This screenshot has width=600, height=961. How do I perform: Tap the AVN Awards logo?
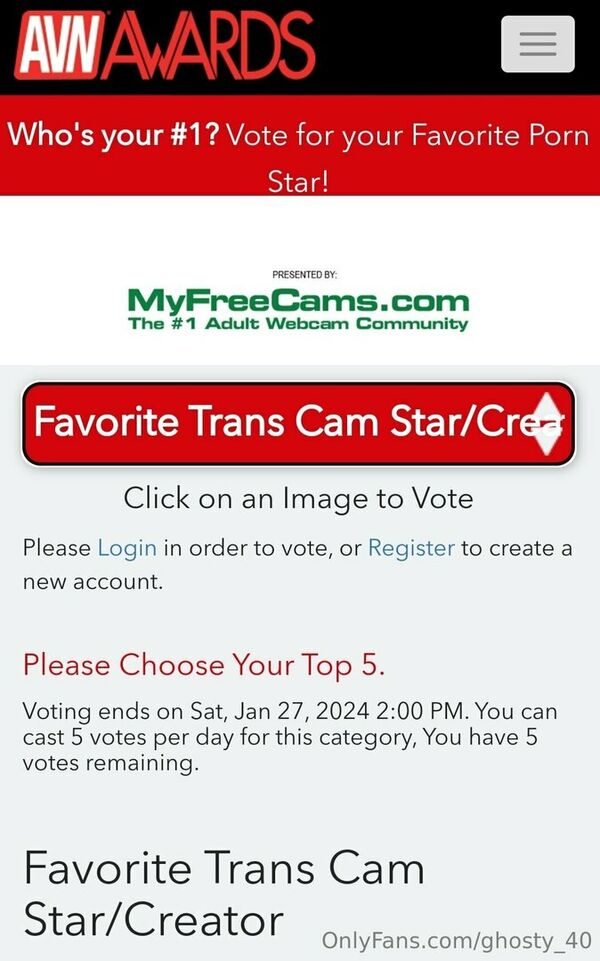coord(165,46)
